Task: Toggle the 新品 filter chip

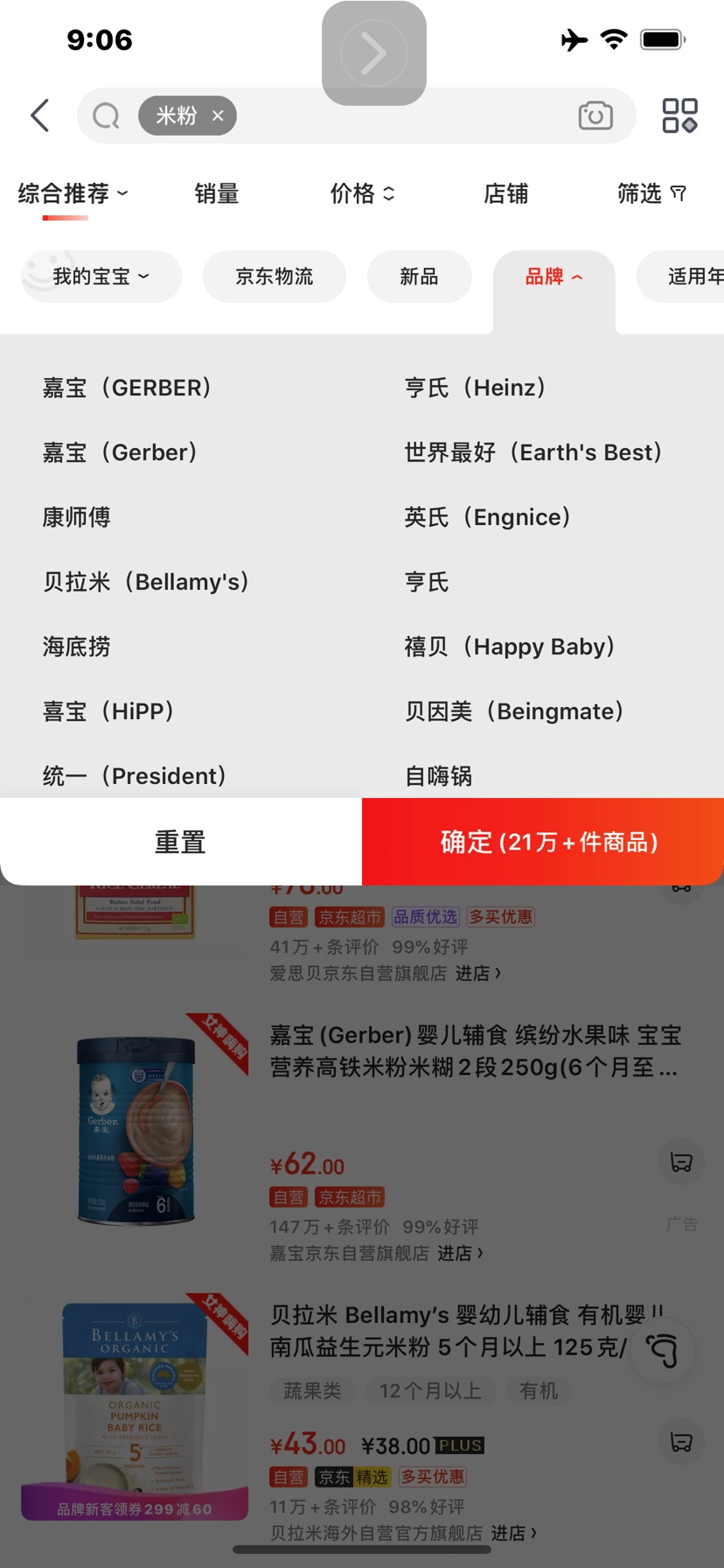Action: coord(419,276)
